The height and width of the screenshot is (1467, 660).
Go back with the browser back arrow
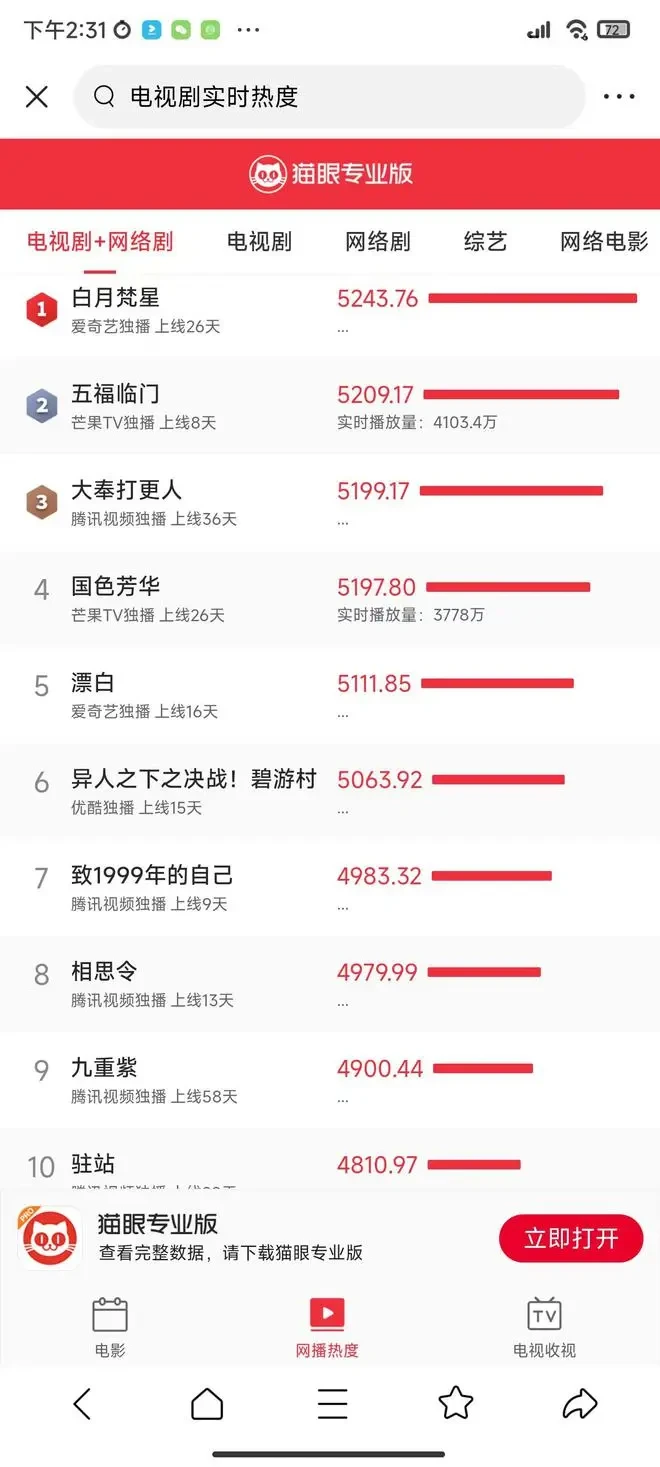pyautogui.click(x=82, y=1404)
